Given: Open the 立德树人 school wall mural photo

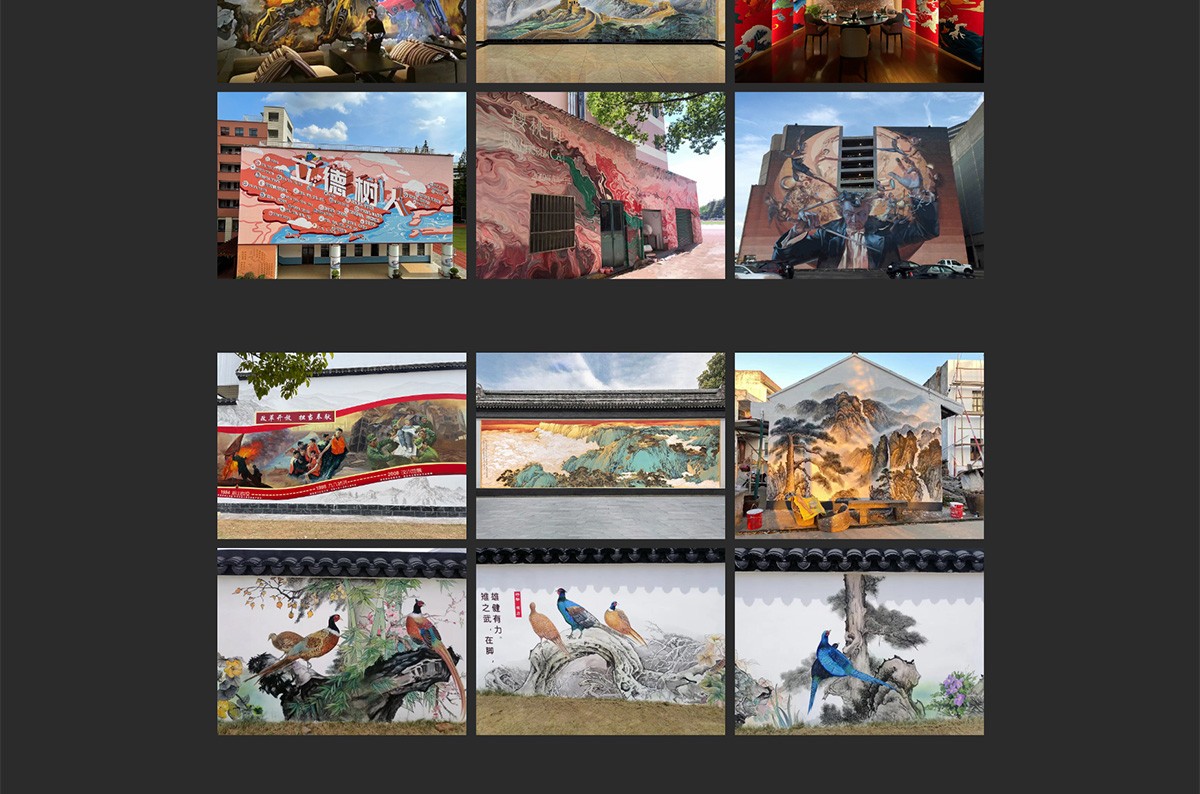Looking at the screenshot, I should tap(341, 185).
